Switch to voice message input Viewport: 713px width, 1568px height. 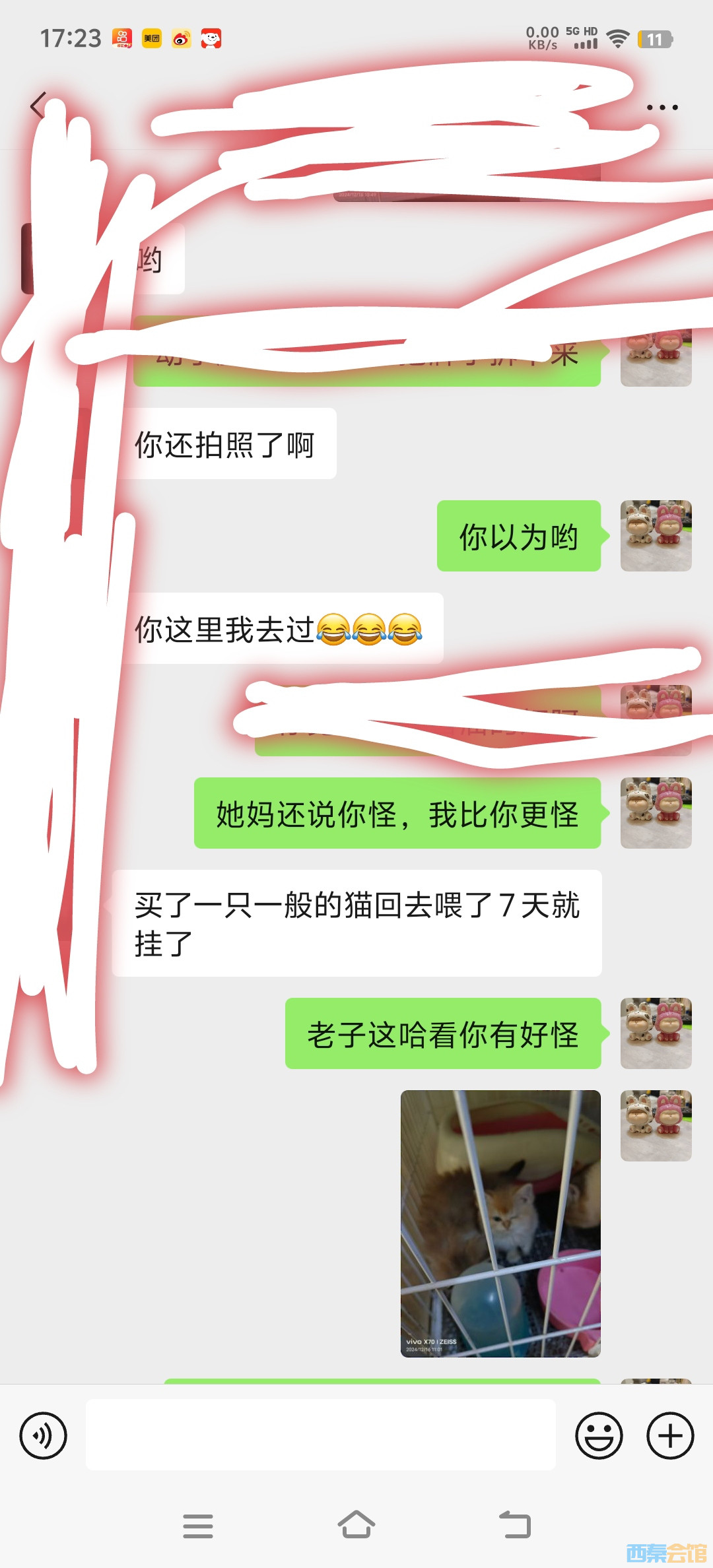(44, 1435)
